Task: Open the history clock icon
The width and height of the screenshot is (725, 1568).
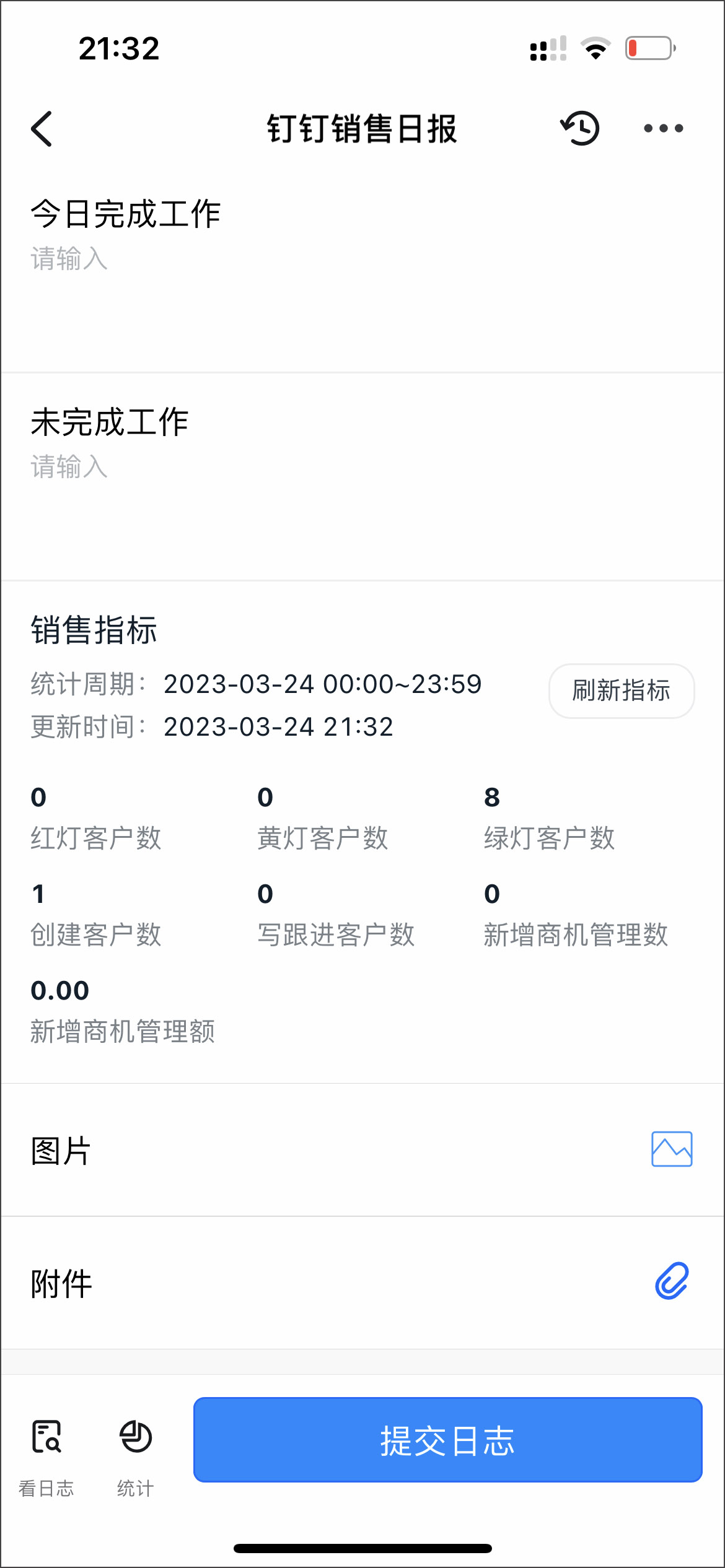Action: tap(580, 128)
